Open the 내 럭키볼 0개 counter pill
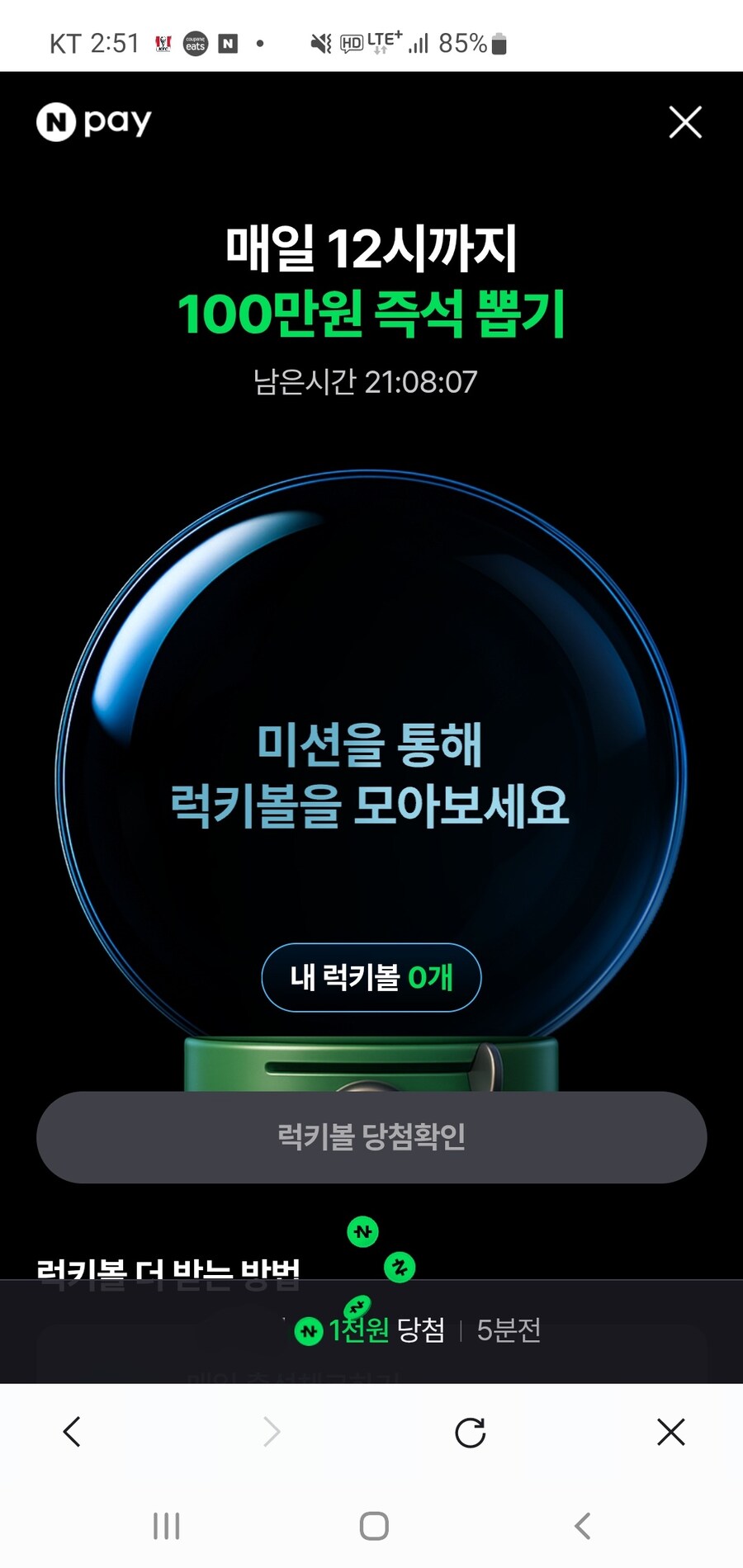 [x=371, y=977]
